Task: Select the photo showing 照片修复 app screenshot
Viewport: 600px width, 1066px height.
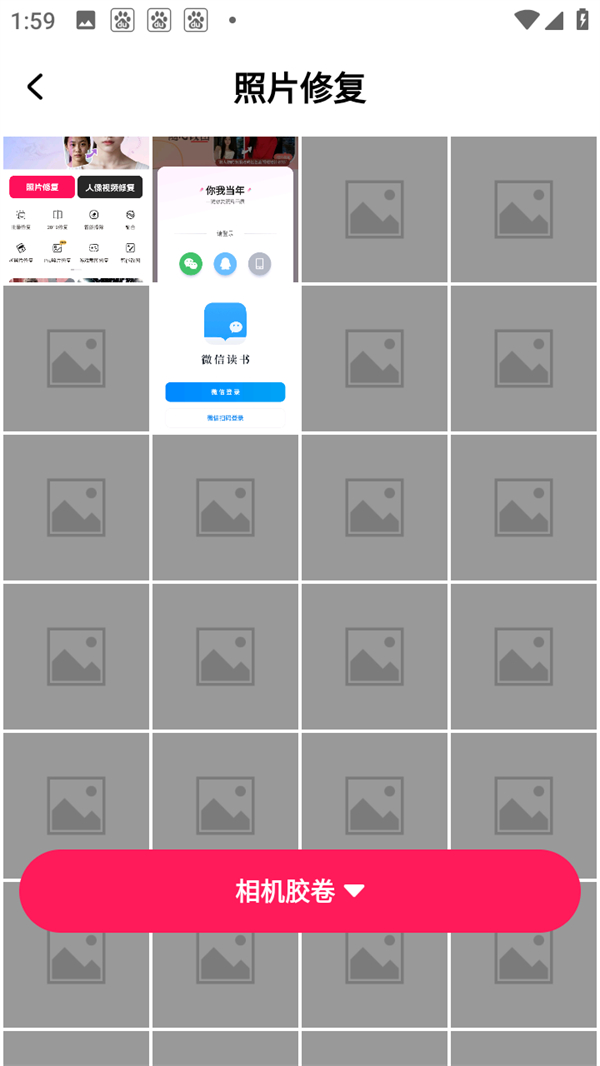Action: pos(76,209)
